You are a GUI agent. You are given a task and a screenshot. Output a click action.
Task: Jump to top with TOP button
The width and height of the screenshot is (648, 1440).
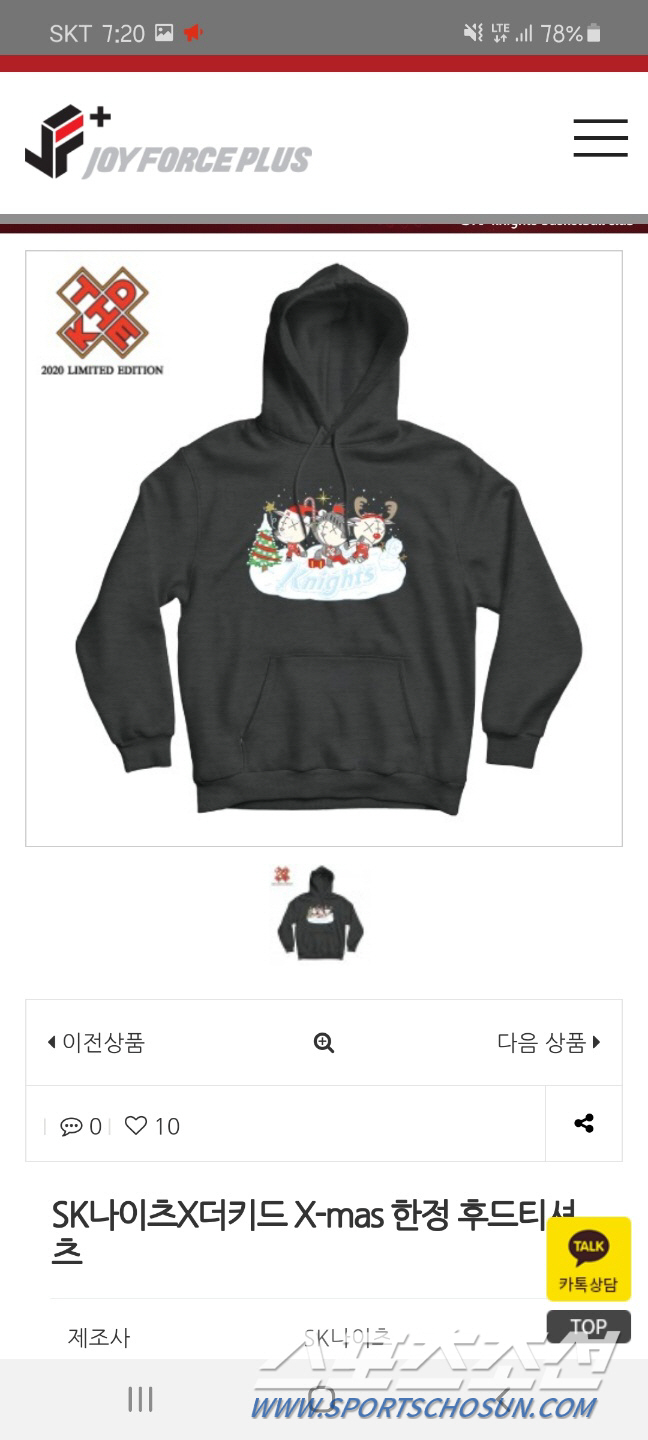(x=588, y=1327)
